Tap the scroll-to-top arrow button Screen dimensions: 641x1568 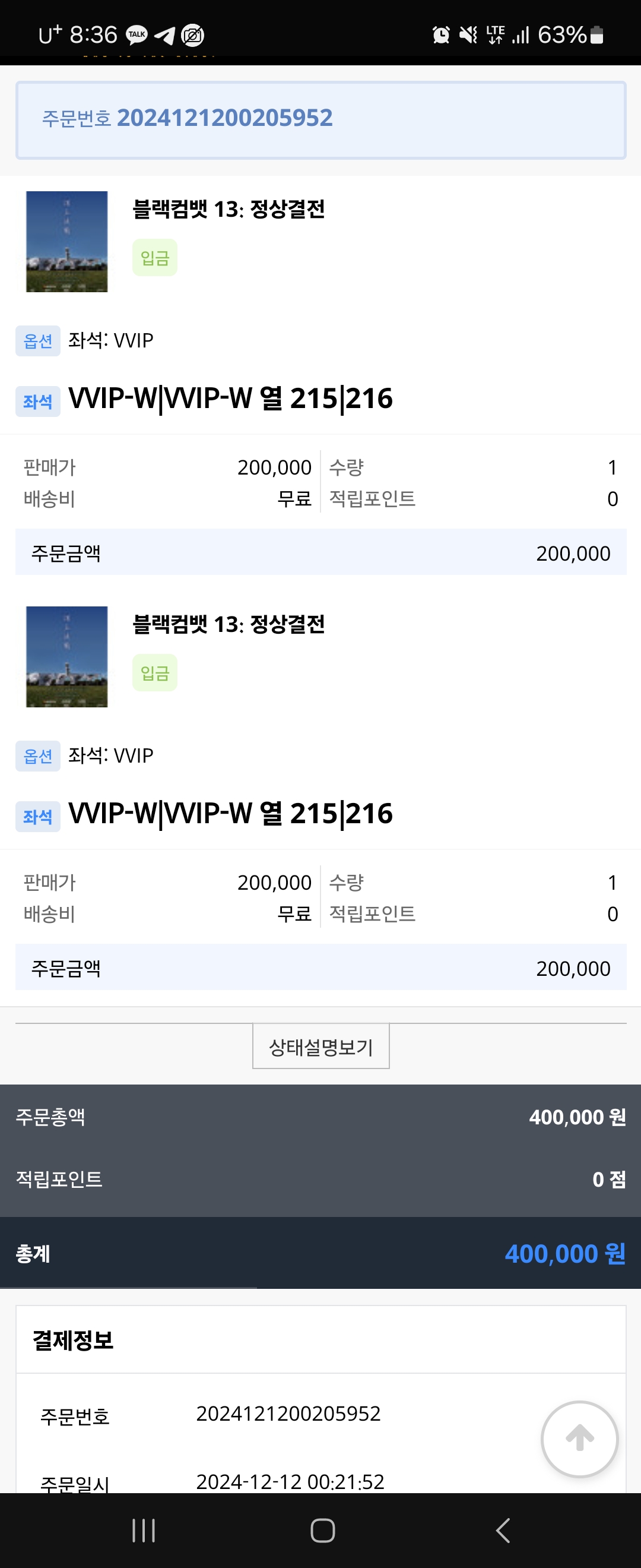coord(579,1439)
